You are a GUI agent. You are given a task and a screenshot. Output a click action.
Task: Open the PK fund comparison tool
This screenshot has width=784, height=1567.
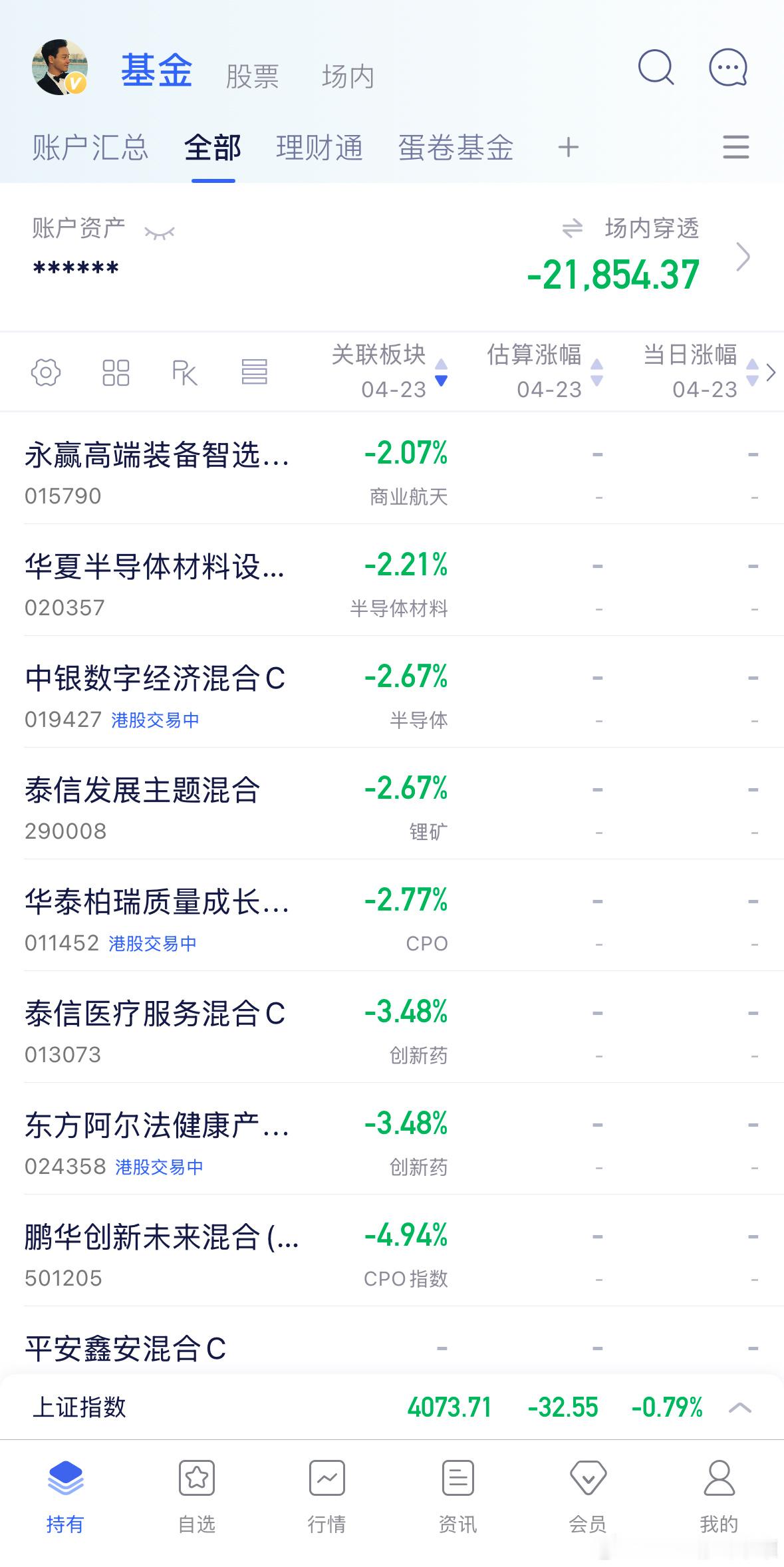pos(185,372)
